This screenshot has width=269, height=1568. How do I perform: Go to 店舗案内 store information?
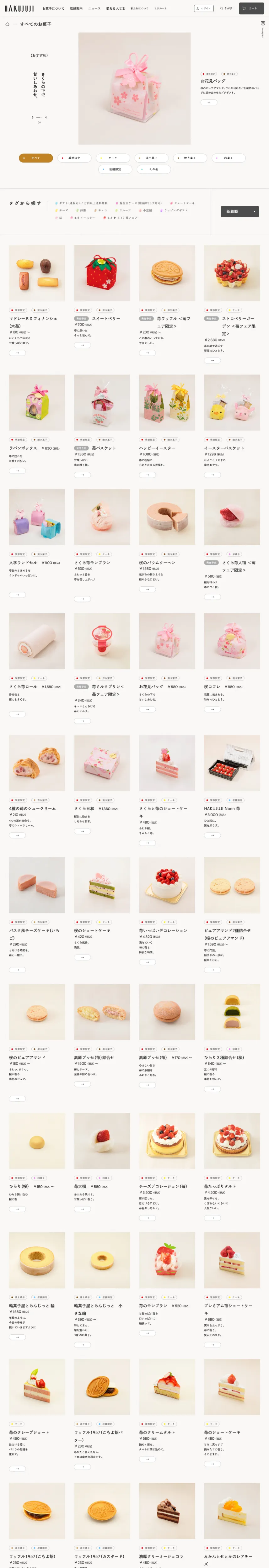(76, 8)
